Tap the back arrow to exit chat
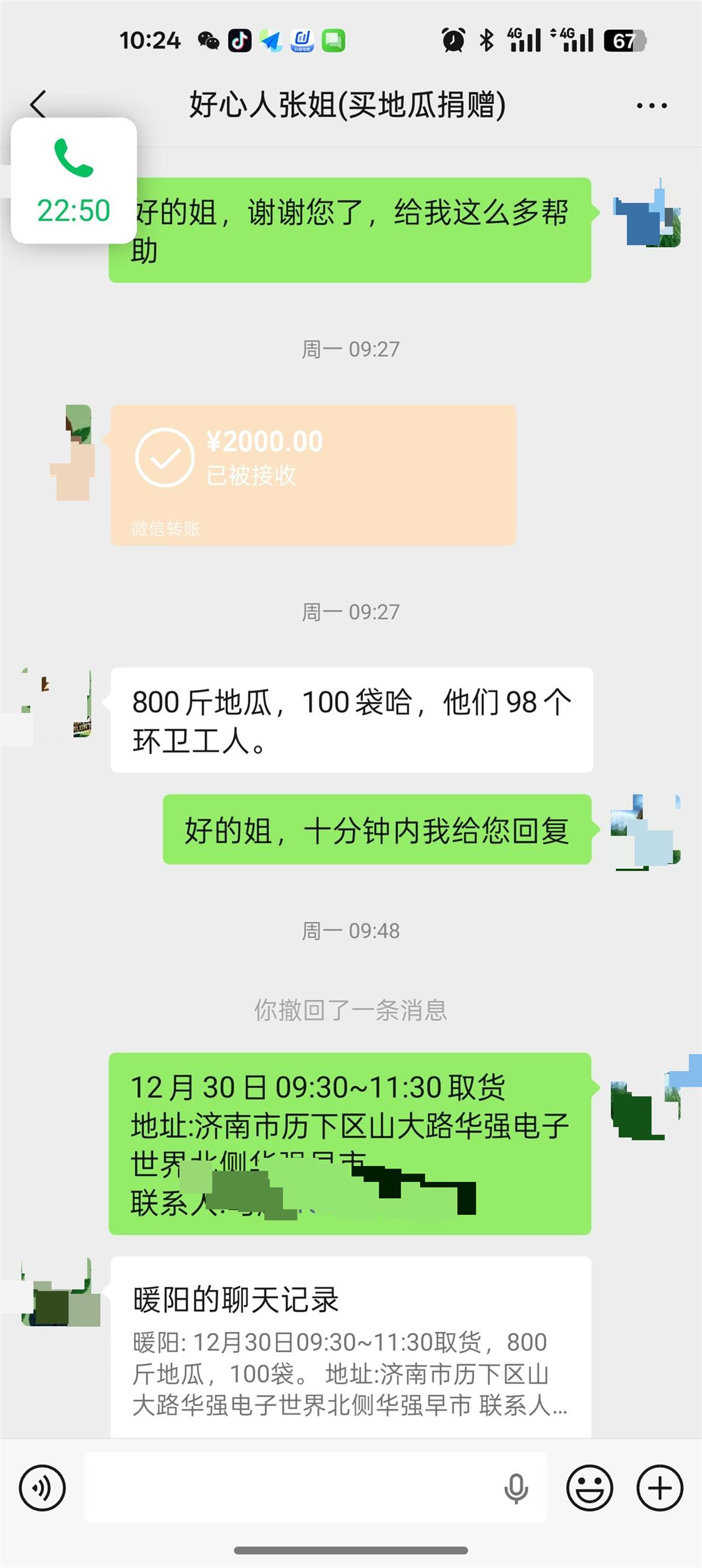Image resolution: width=702 pixels, height=1568 pixels. pos(38,104)
